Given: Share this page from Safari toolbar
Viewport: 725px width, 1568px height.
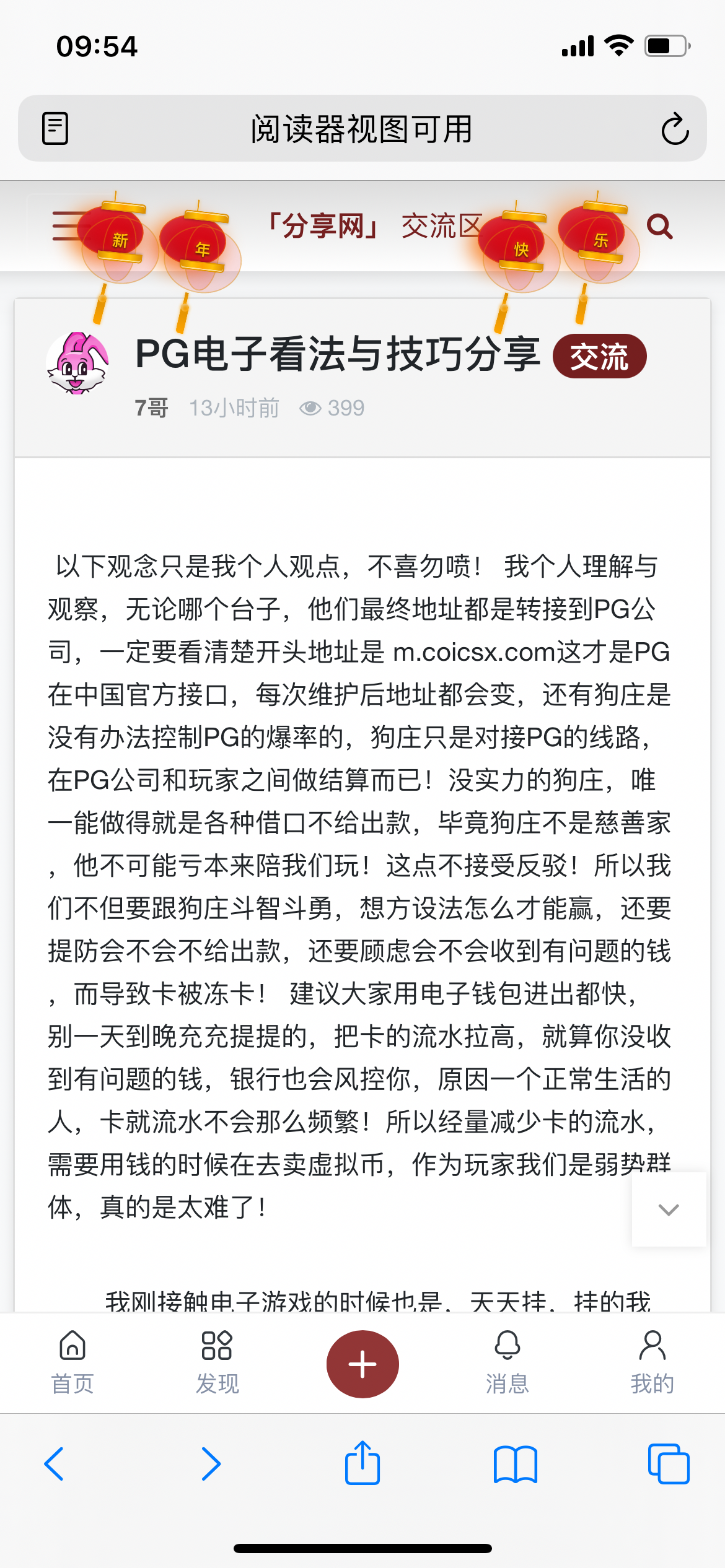Looking at the screenshot, I should pos(362,1464).
